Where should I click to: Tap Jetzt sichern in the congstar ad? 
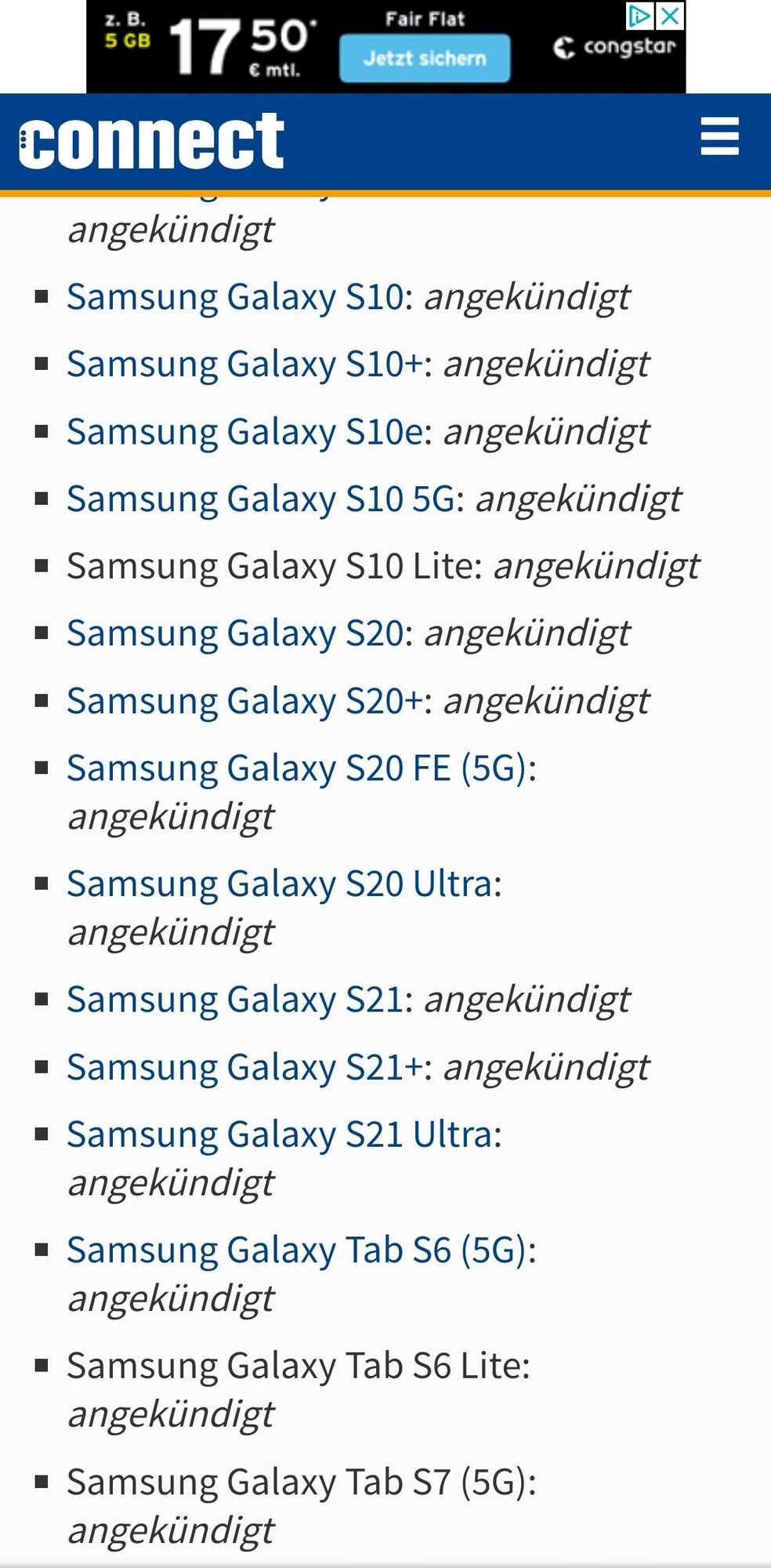click(x=424, y=58)
